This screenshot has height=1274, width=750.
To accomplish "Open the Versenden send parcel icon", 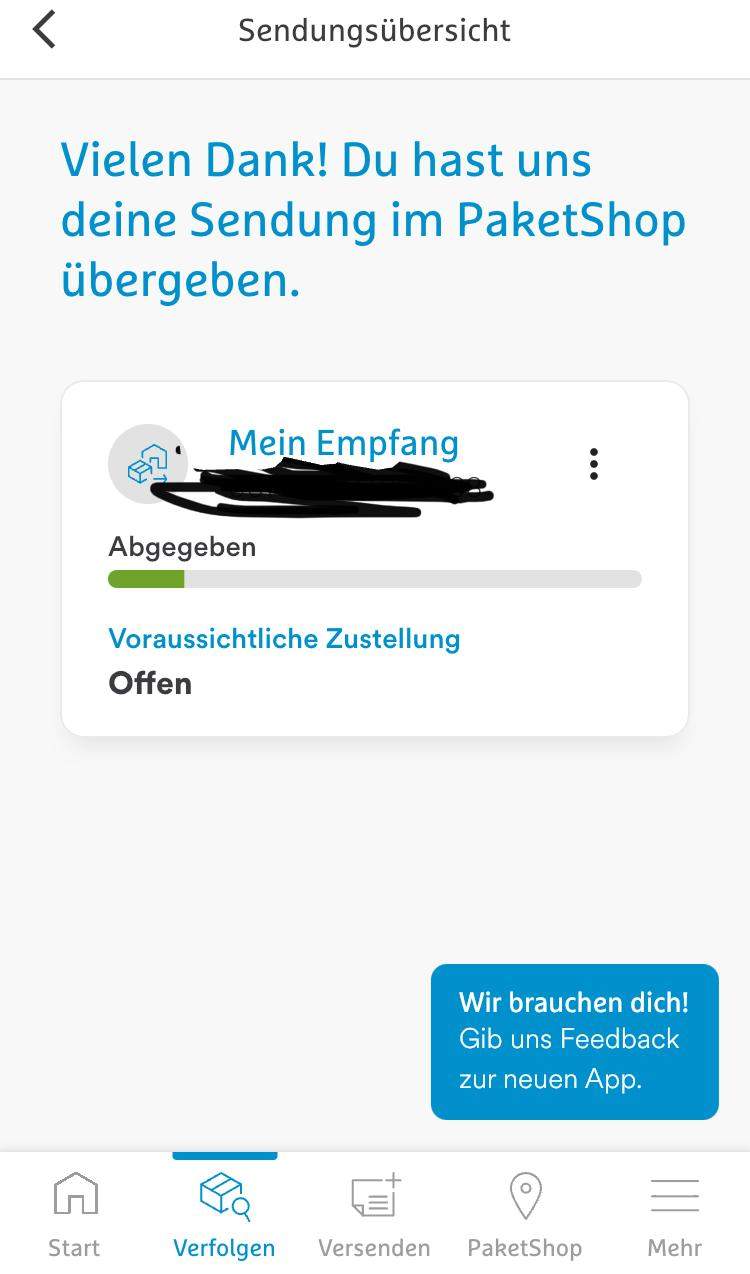I will [374, 1194].
